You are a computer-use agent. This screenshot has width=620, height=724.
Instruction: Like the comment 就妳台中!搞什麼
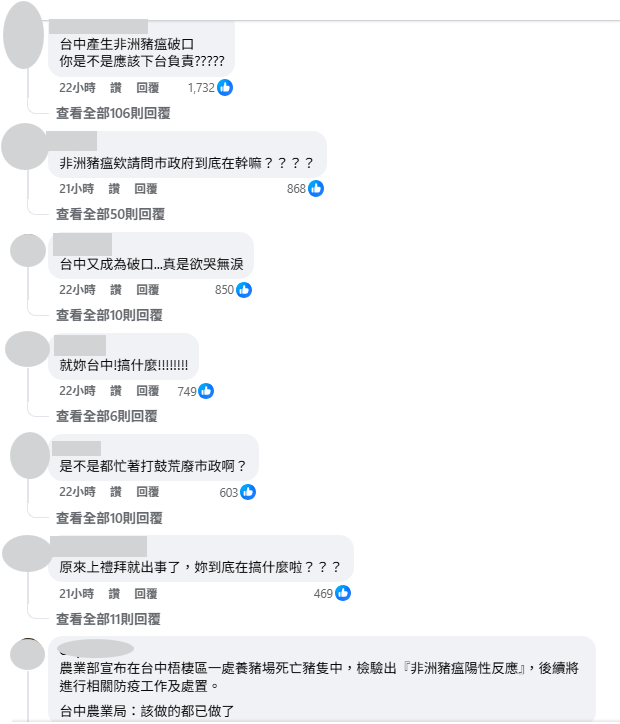point(115,391)
